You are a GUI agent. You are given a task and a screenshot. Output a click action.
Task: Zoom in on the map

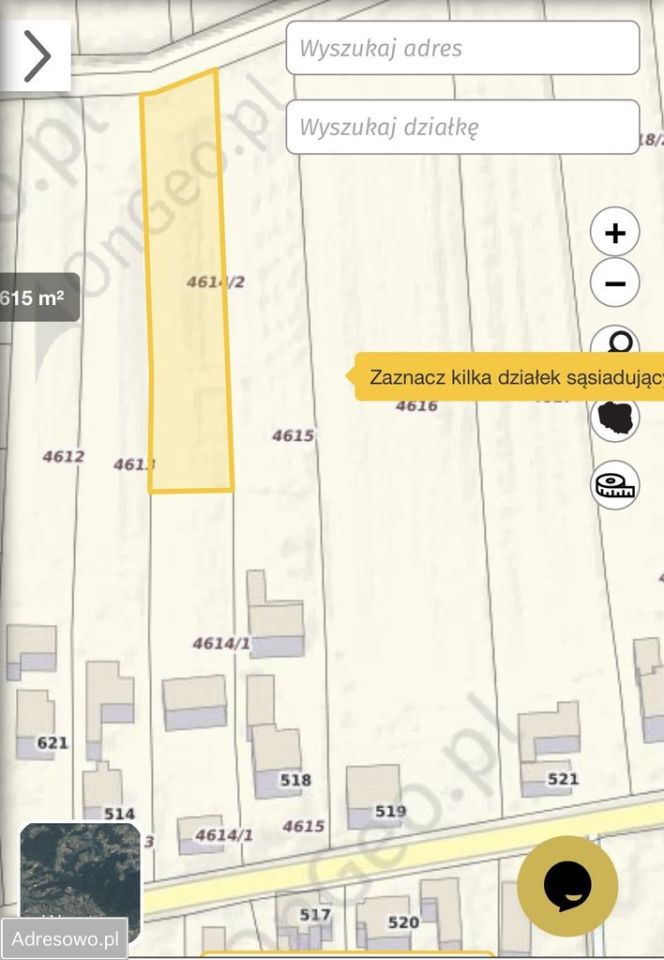point(615,233)
